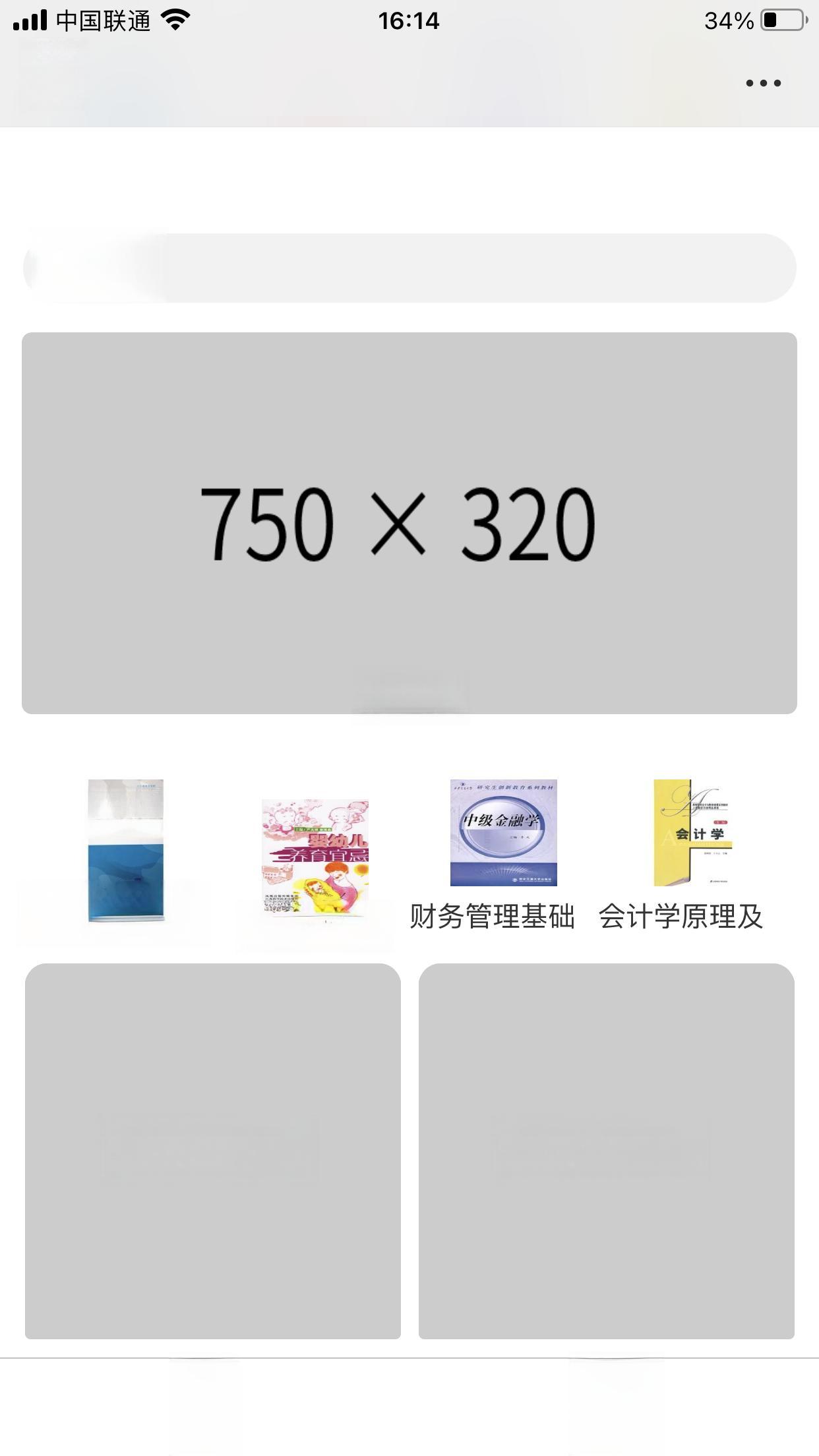Tap the clock showing 16:14
Screen dimensions: 819x1456
pyautogui.click(x=409, y=20)
